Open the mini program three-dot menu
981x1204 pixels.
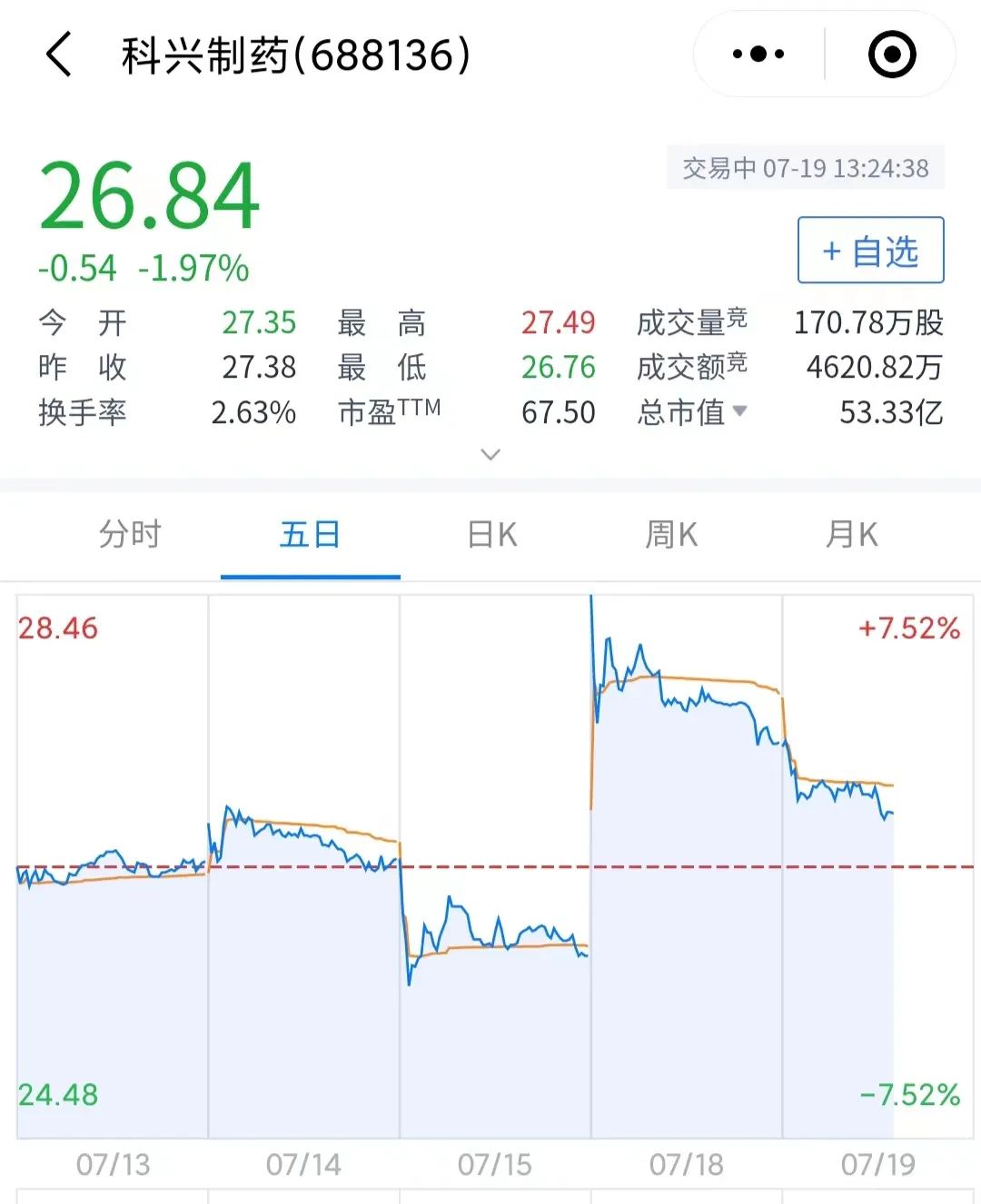click(x=758, y=54)
